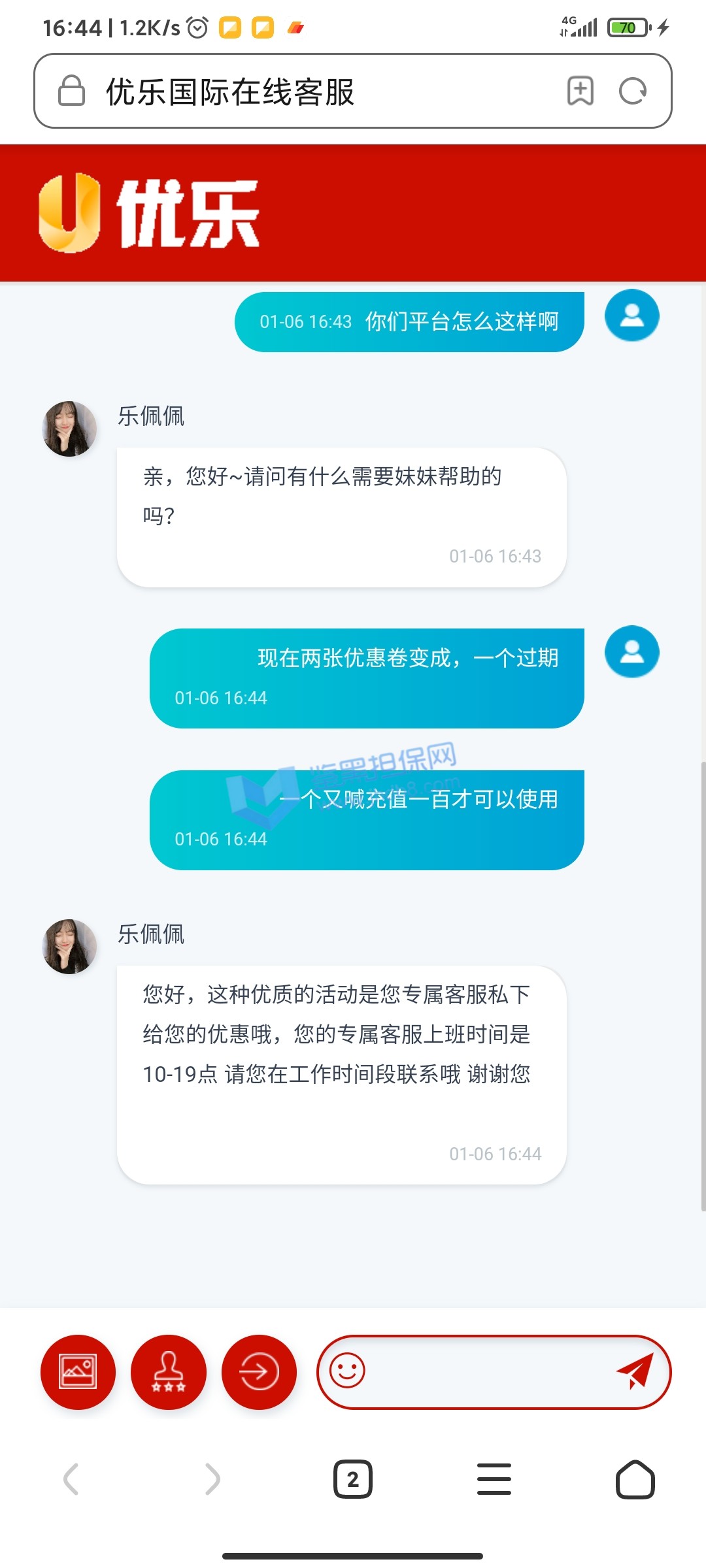This screenshot has height=1568, width=706.
Task: Tap the address bar showing 优乐国际在线客服
Action: tap(294, 91)
